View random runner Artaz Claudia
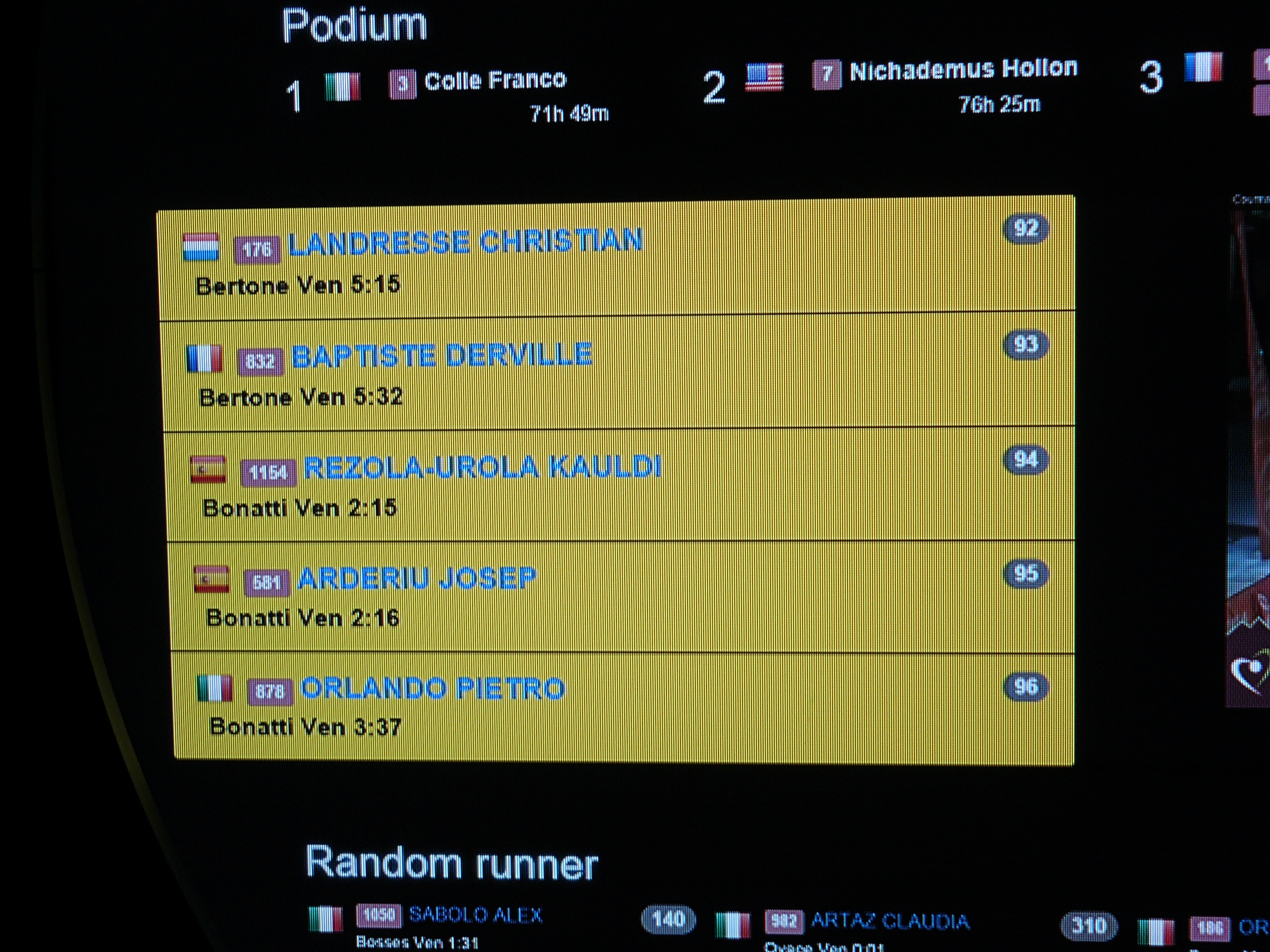The image size is (1270, 952). [x=890, y=921]
